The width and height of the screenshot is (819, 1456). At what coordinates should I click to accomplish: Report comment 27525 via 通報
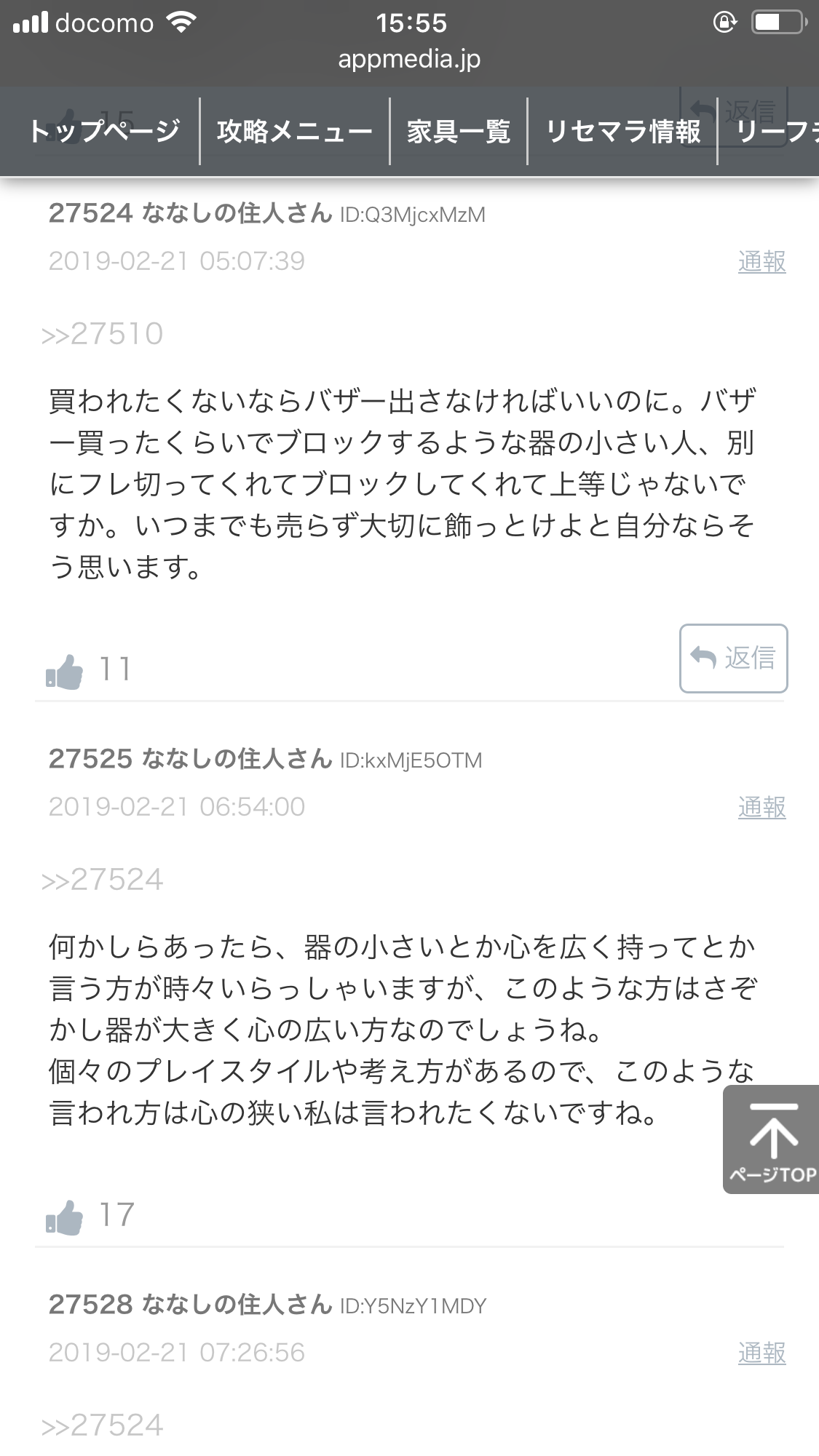coord(761,807)
